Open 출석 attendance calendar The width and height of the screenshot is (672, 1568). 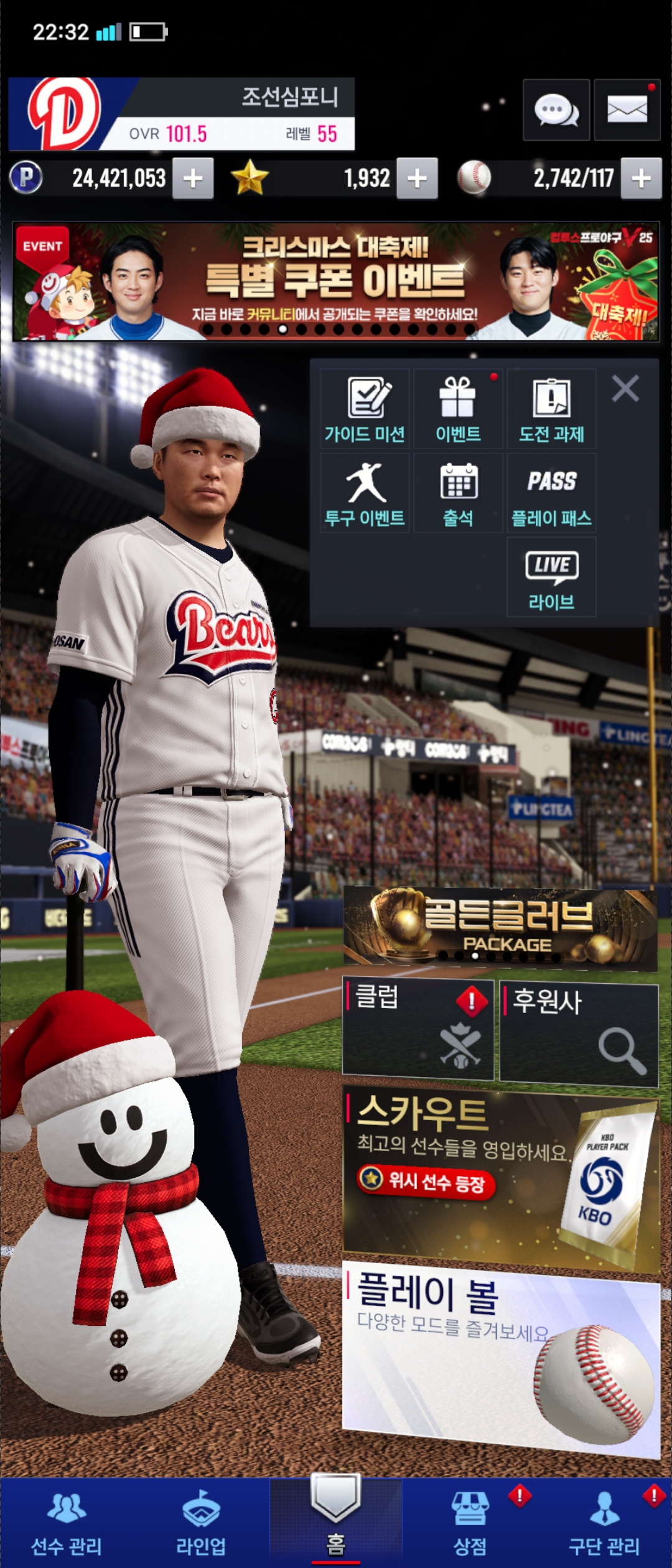coord(458,493)
